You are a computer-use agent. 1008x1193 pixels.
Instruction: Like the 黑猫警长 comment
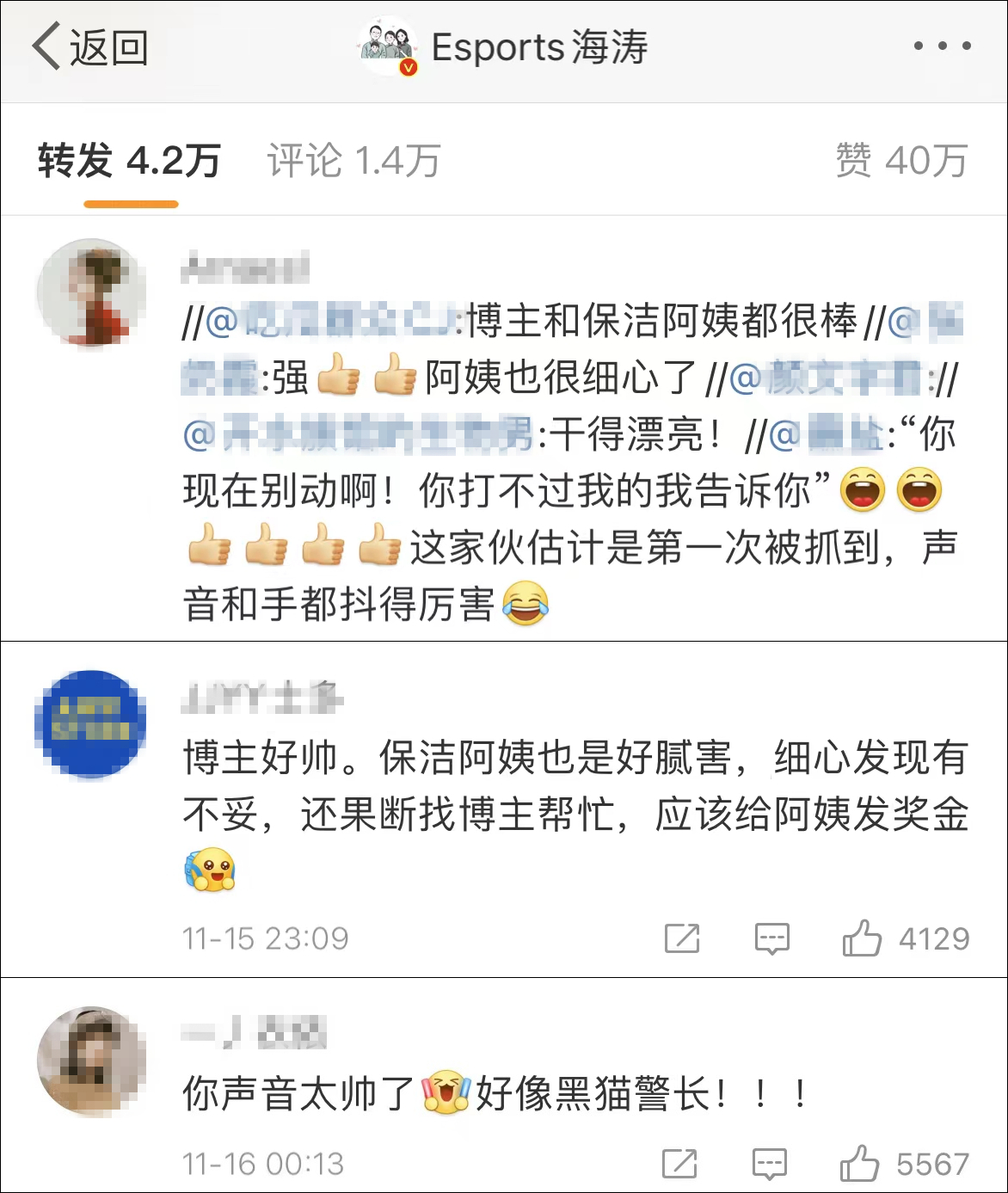tap(860, 1165)
